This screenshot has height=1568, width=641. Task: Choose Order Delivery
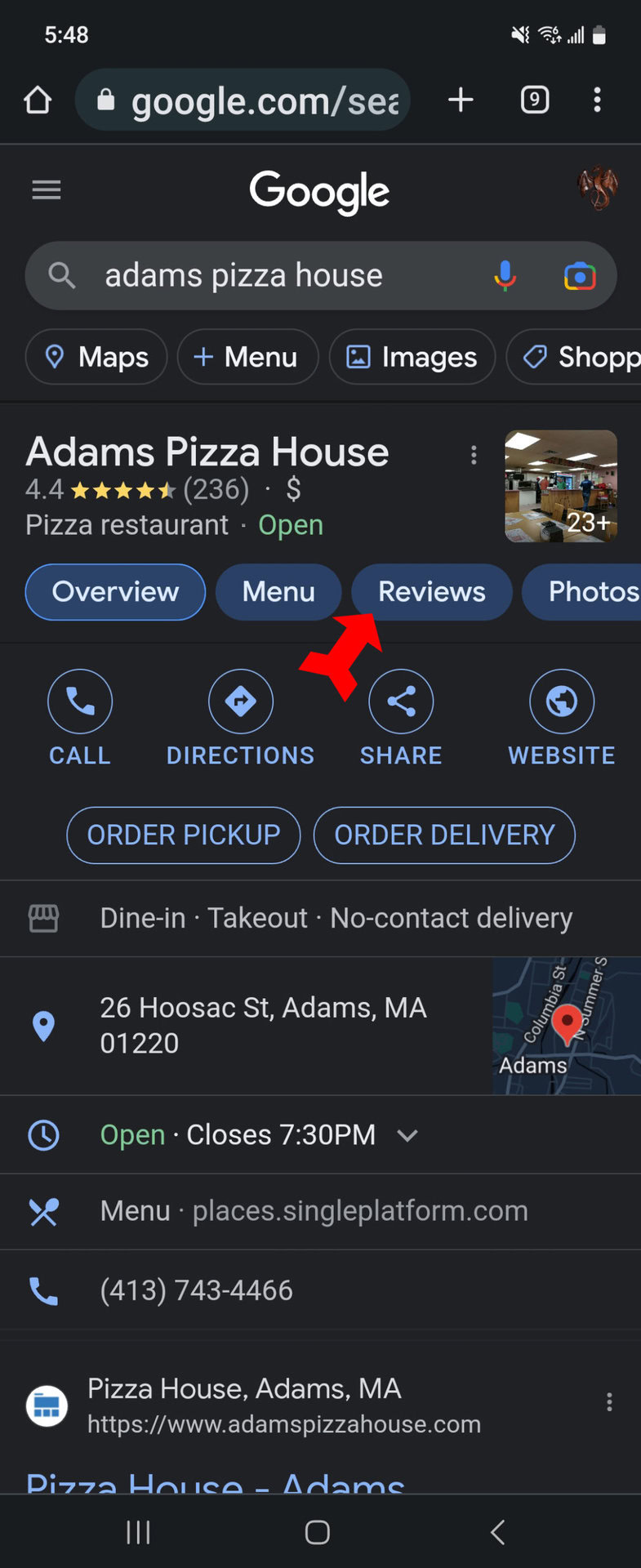pos(444,835)
